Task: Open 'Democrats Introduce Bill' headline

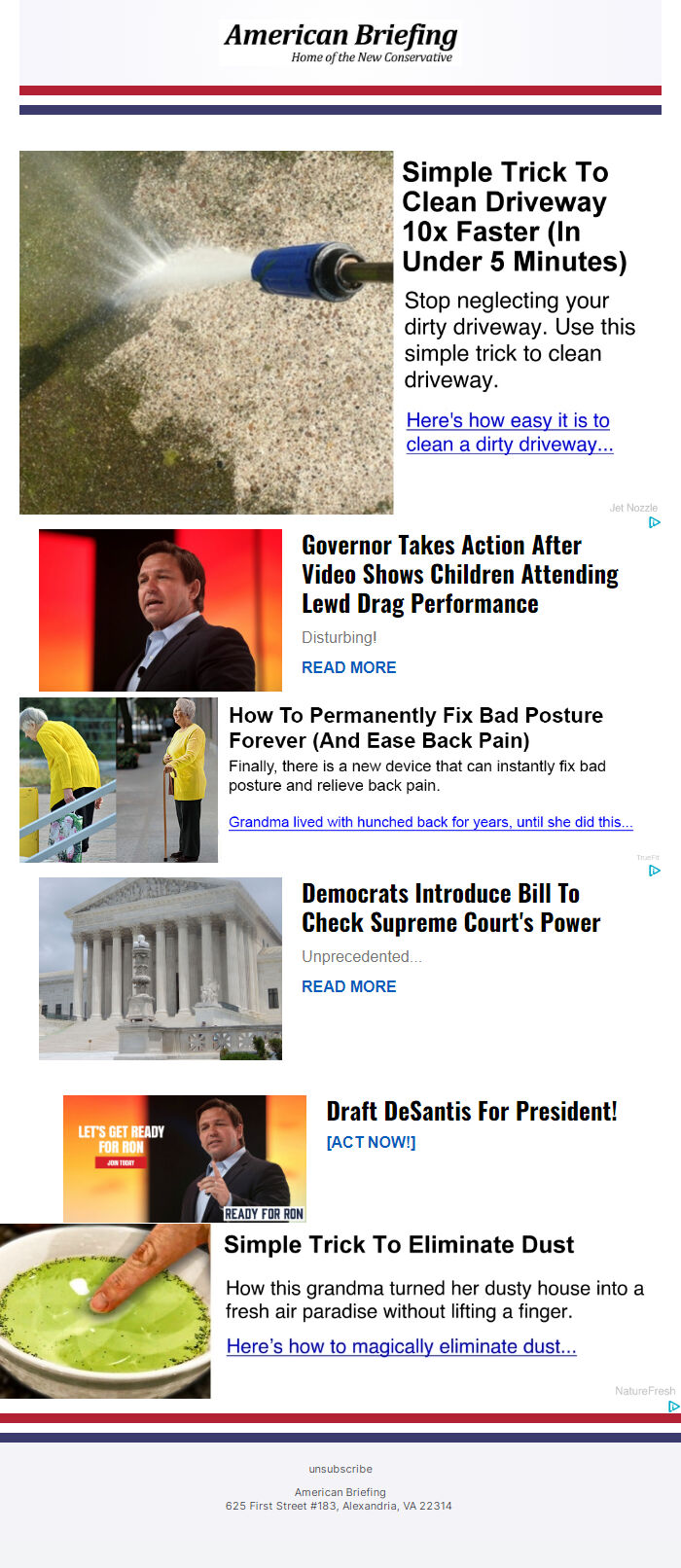Action: [x=450, y=908]
